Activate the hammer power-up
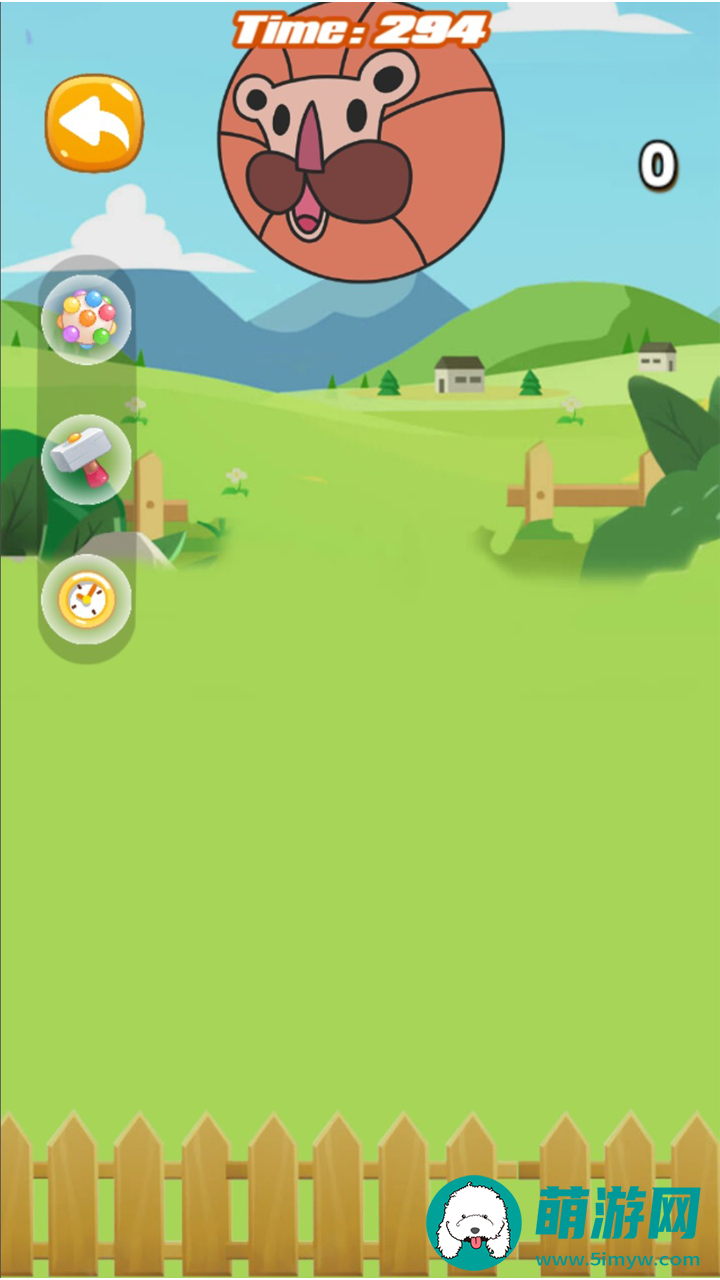This screenshot has height=1280, width=720. tap(86, 459)
